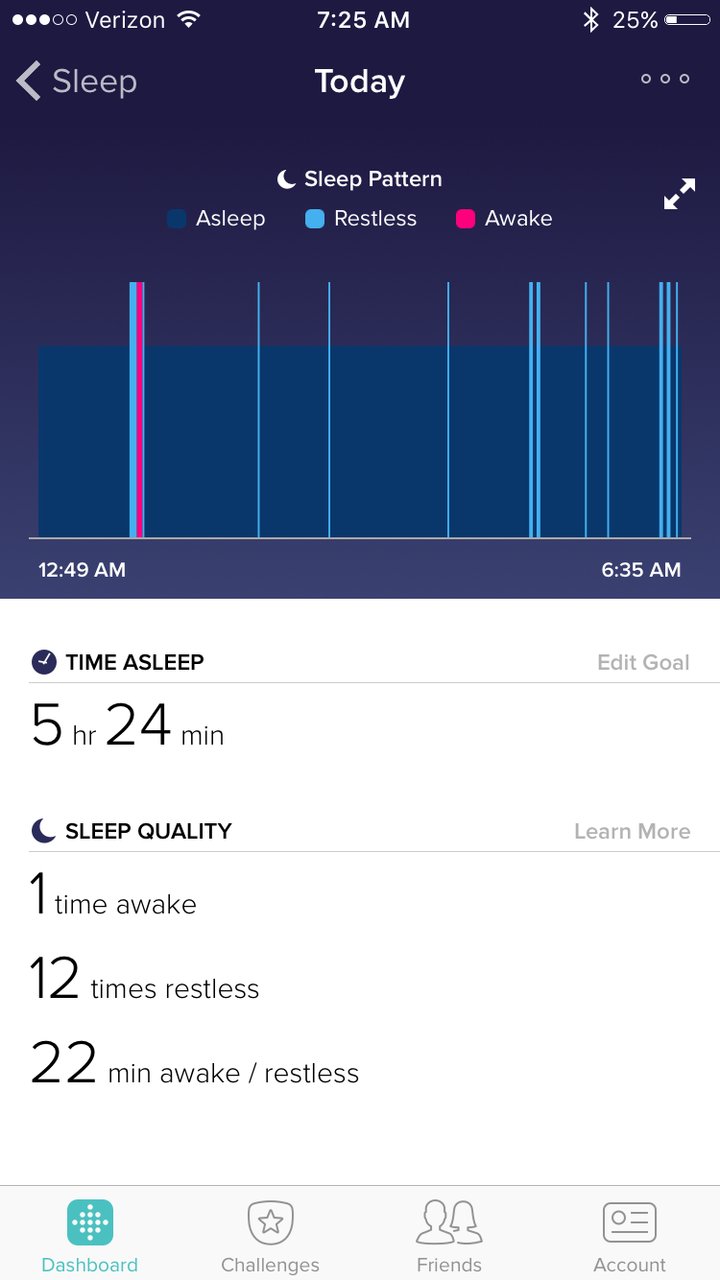This screenshot has width=720, height=1280.
Task: Open the three-dot overflow menu
Action: 665,79
